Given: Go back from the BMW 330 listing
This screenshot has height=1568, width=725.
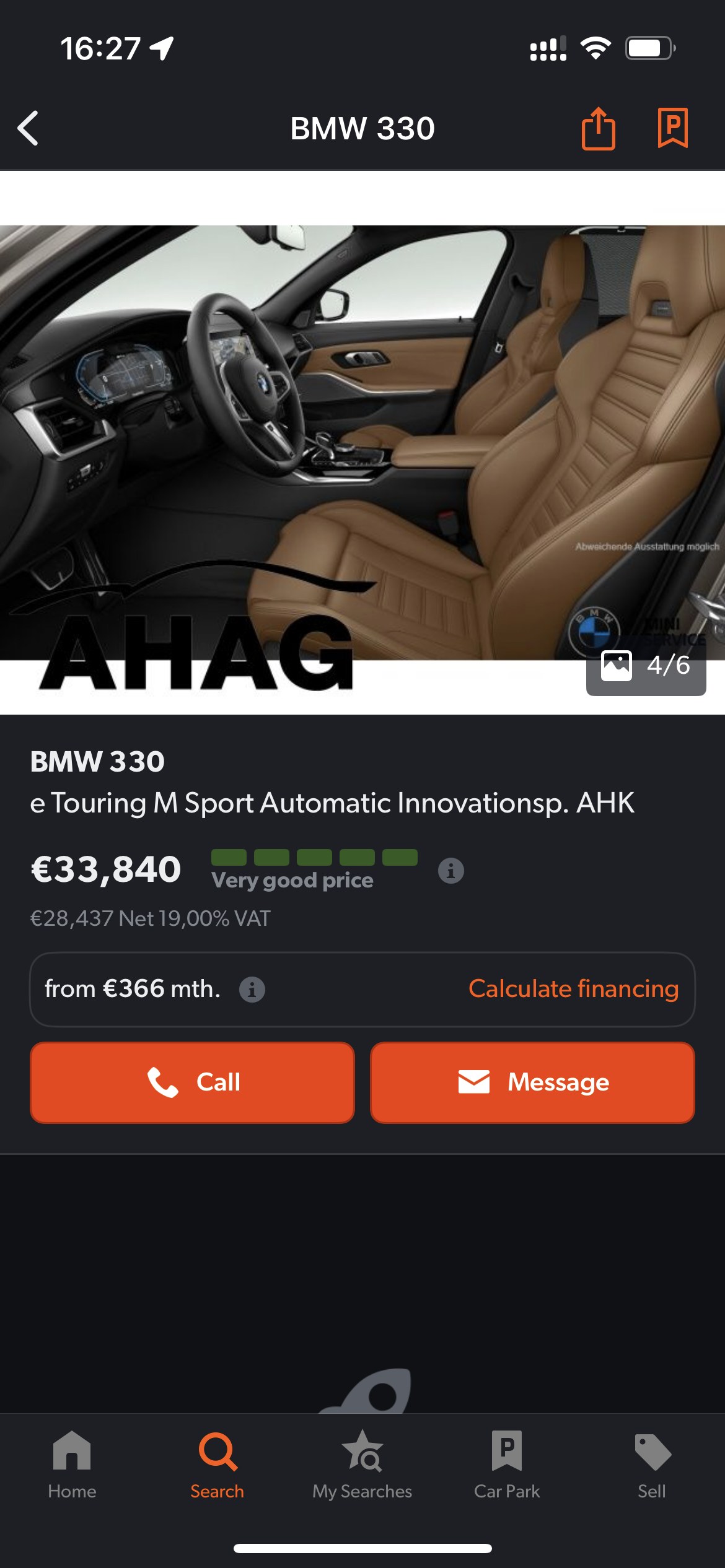Looking at the screenshot, I should tap(29, 128).
